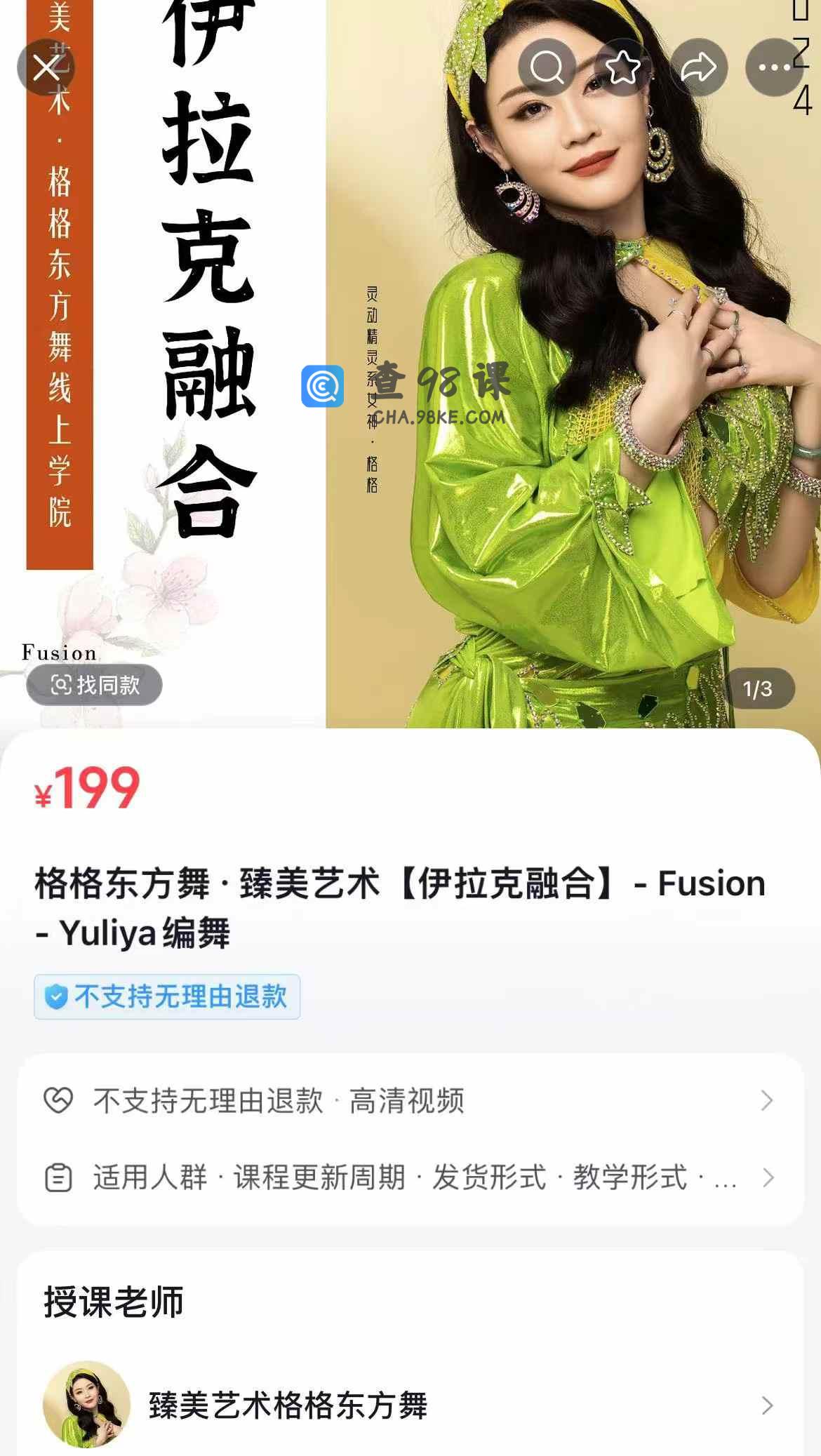
Task: Open the 不支持无理由退款 · 高清视频 row
Action: [410, 1100]
